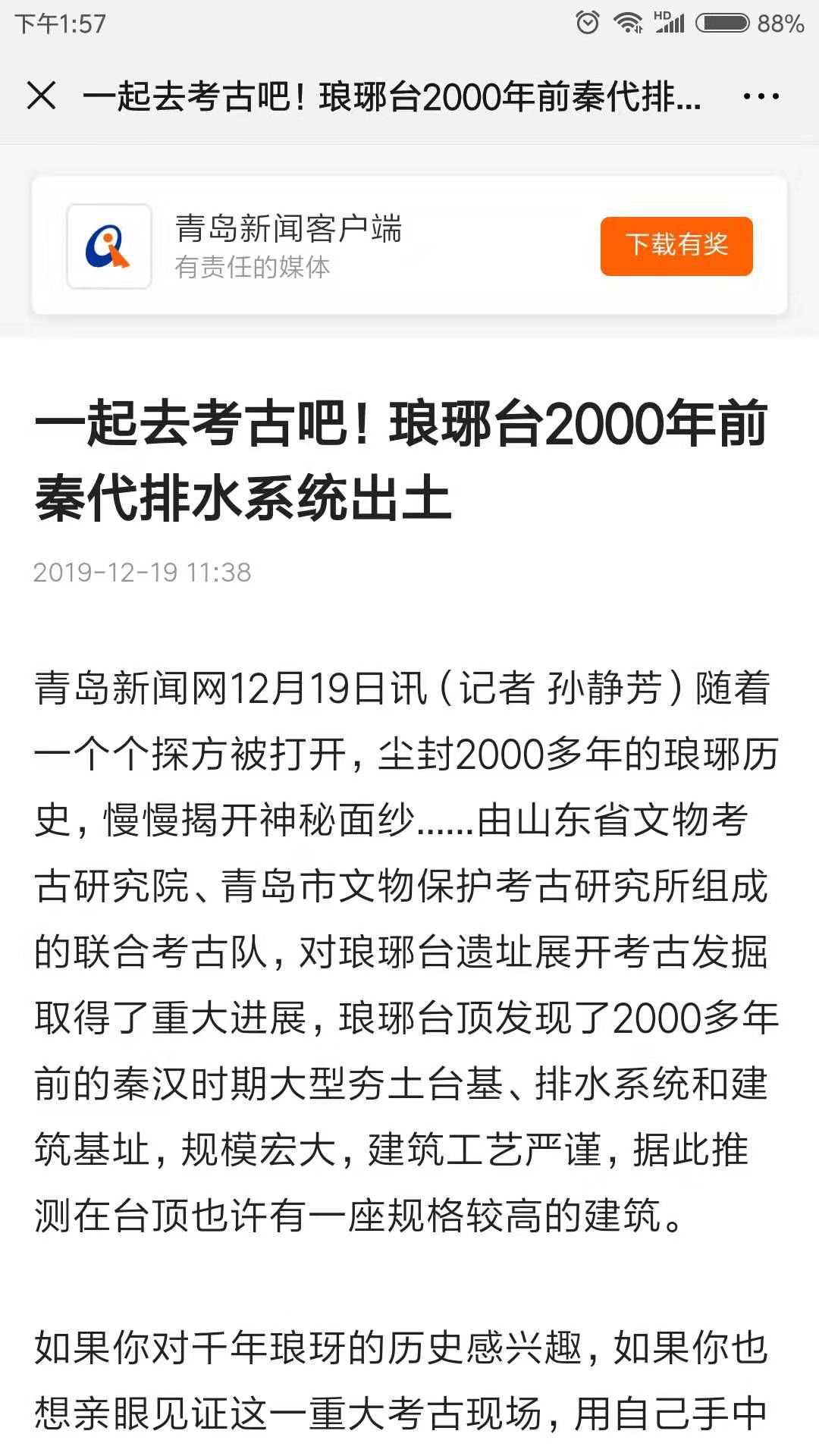Close the article webview with the X

tap(41, 96)
